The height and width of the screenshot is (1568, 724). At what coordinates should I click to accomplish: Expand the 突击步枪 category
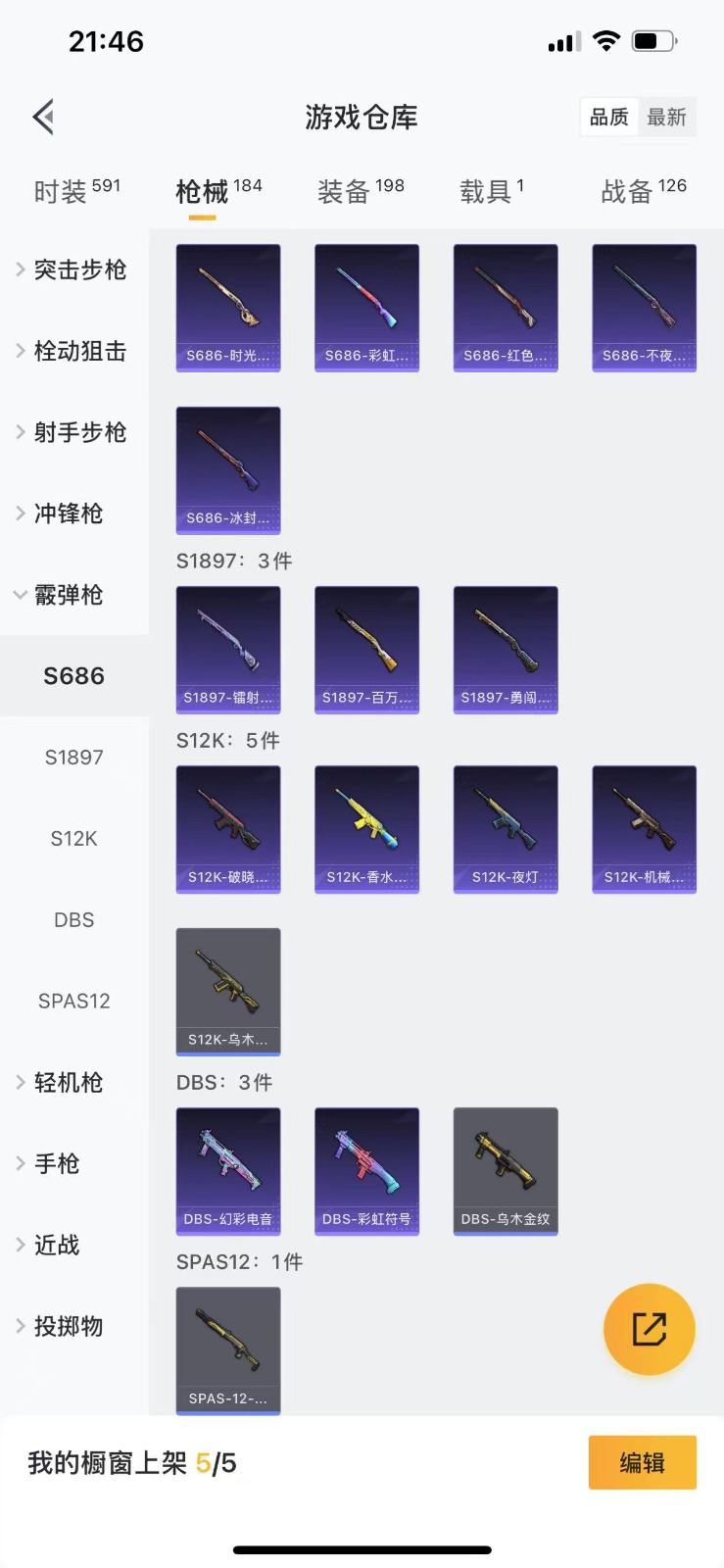(x=78, y=269)
